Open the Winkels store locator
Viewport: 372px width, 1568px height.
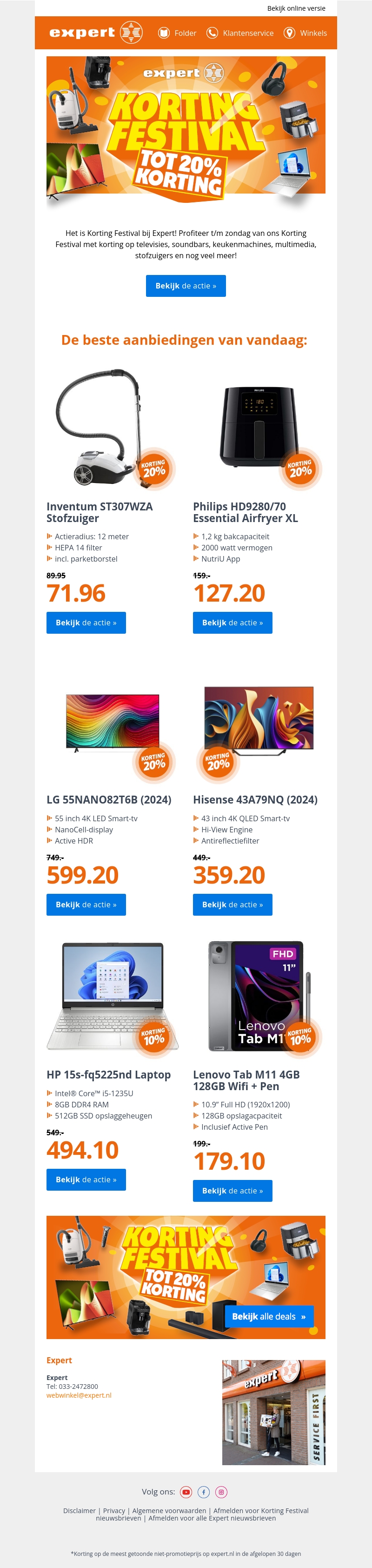point(306,33)
